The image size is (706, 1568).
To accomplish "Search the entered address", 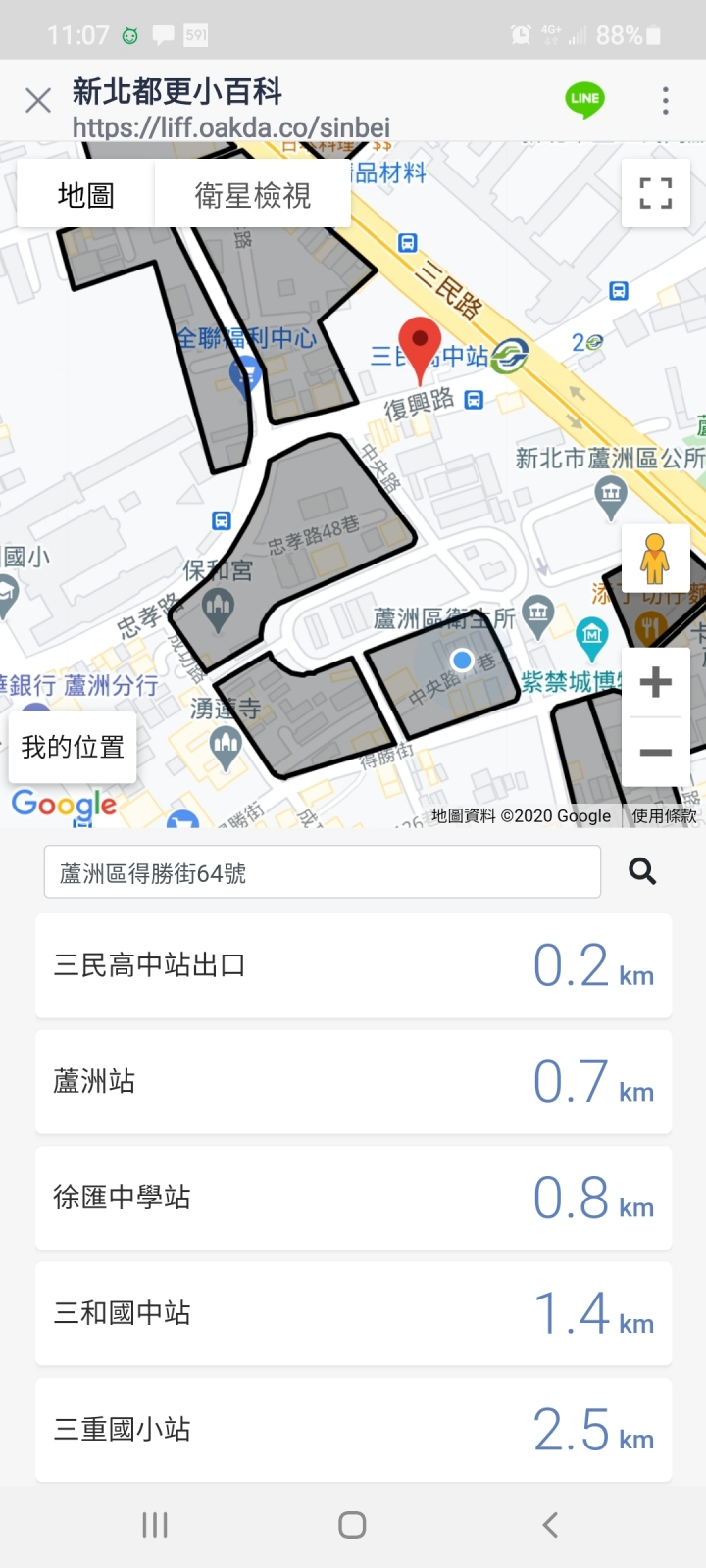I will (642, 871).
